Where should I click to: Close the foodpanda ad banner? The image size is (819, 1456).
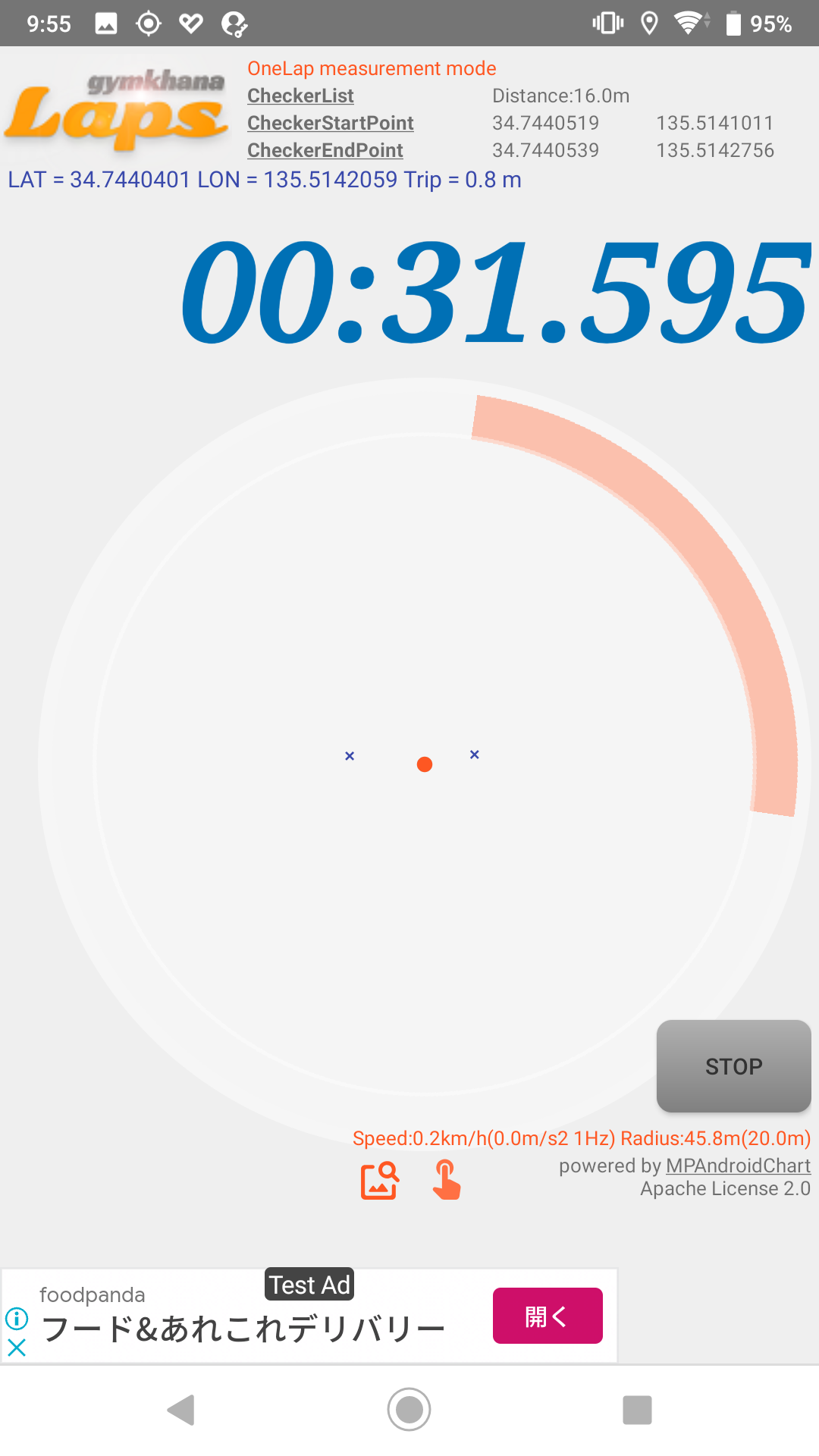pyautogui.click(x=17, y=1348)
